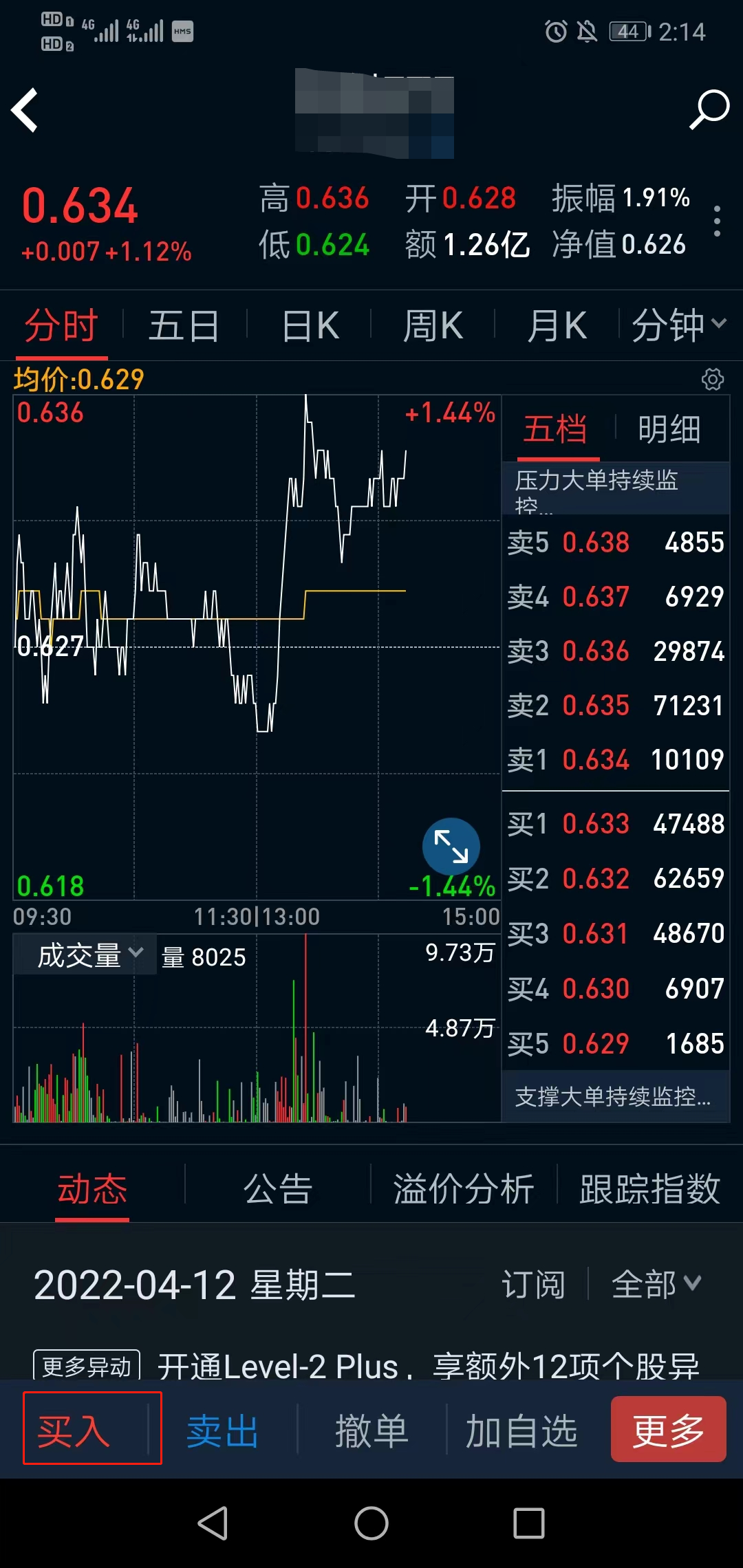Viewport: 743px width, 1568px height.
Task: Open the 成交量 indicator dropdown
Action: tap(89, 955)
